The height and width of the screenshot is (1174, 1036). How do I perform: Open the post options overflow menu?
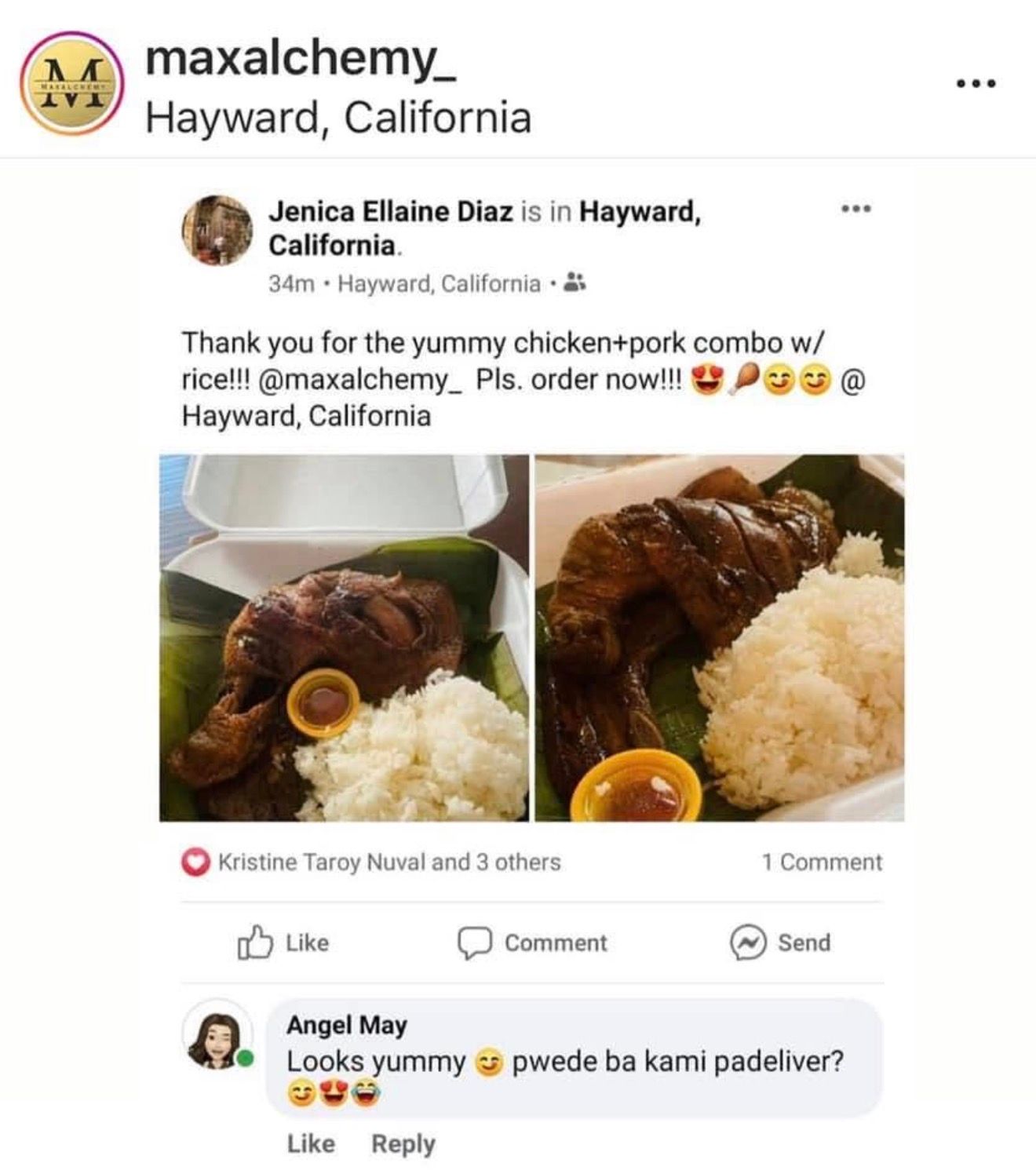[976, 83]
